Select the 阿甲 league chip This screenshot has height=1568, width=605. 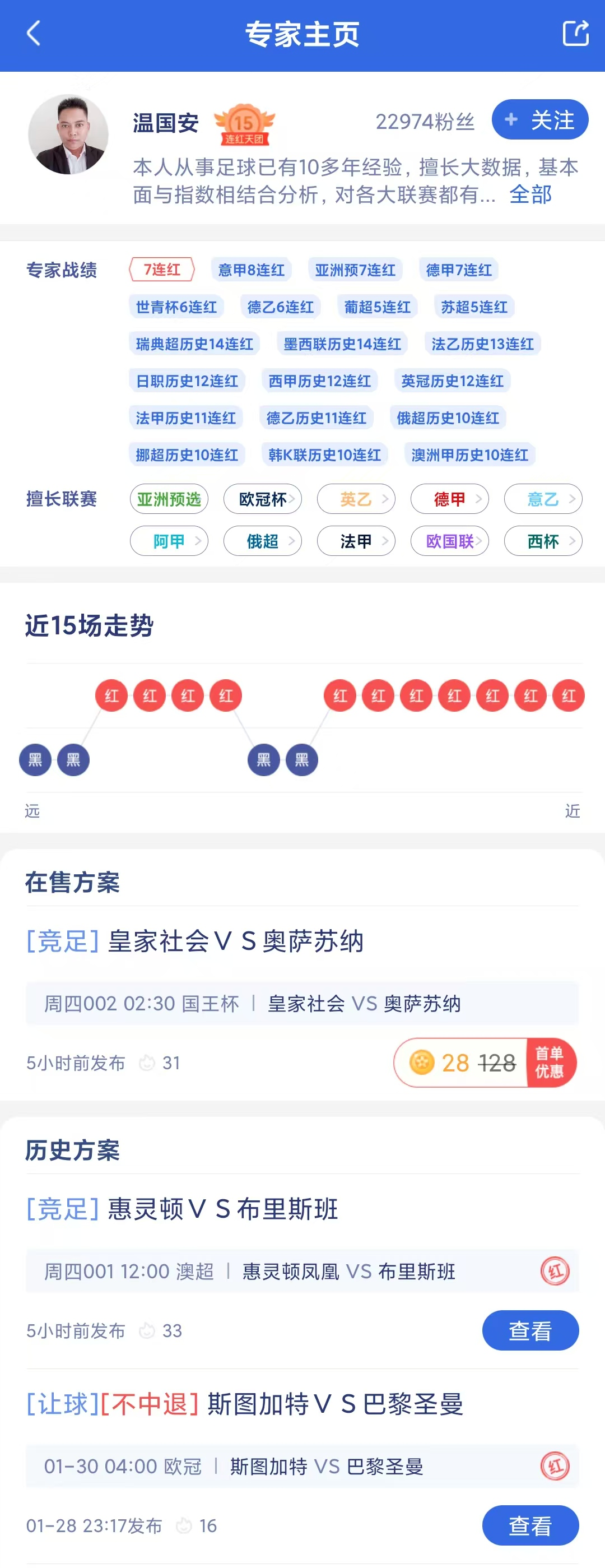pos(169,541)
